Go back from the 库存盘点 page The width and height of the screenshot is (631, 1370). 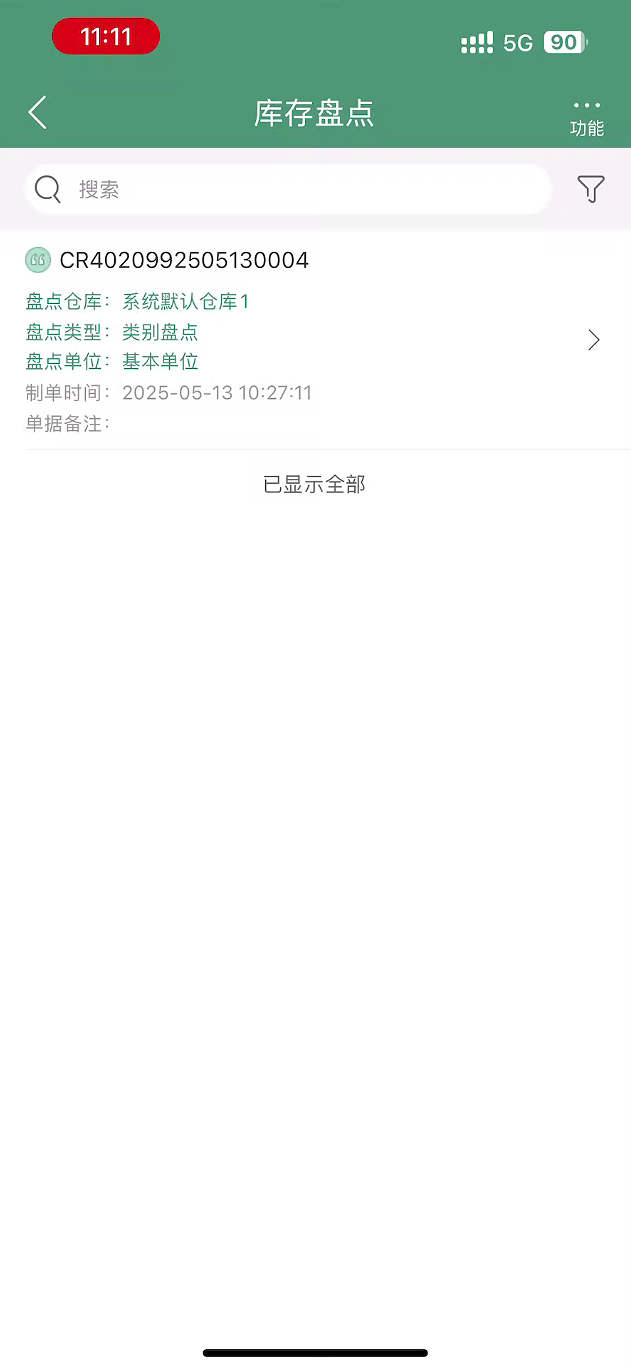[x=38, y=113]
